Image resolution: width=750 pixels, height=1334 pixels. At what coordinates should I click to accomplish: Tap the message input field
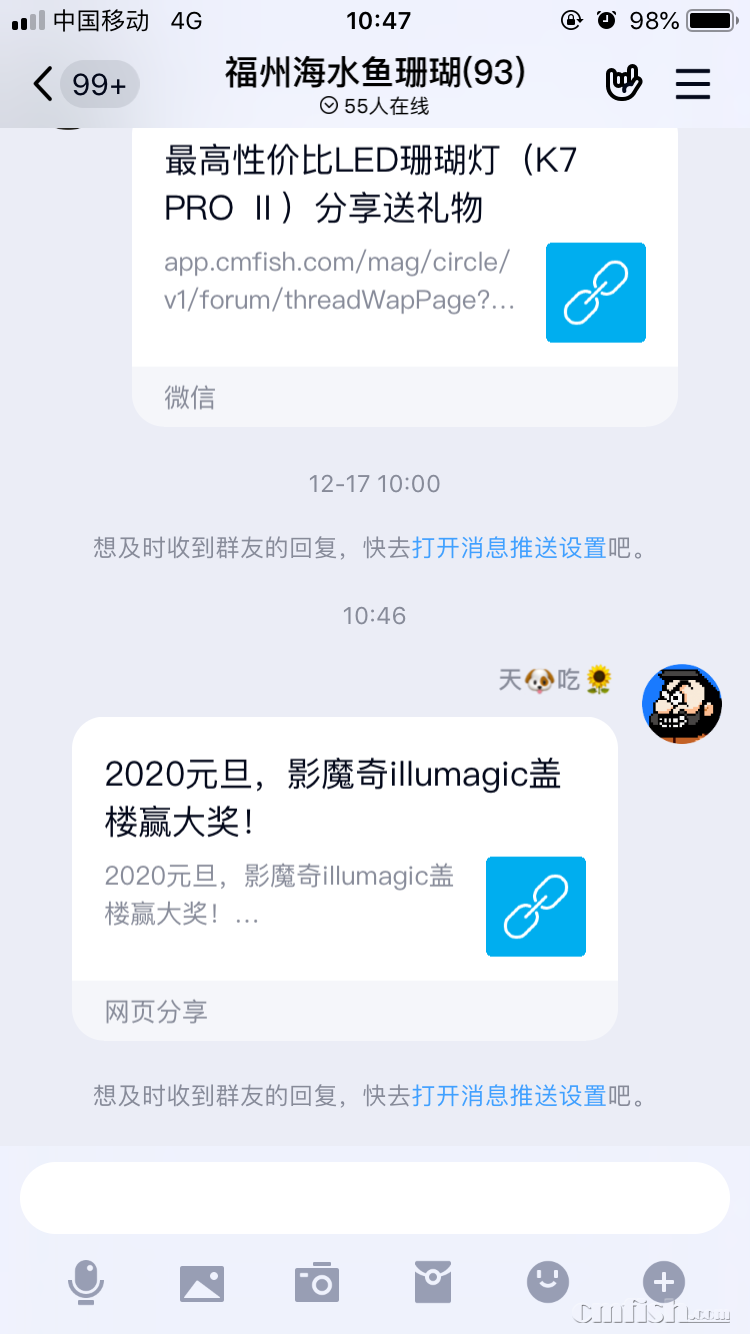374,1196
